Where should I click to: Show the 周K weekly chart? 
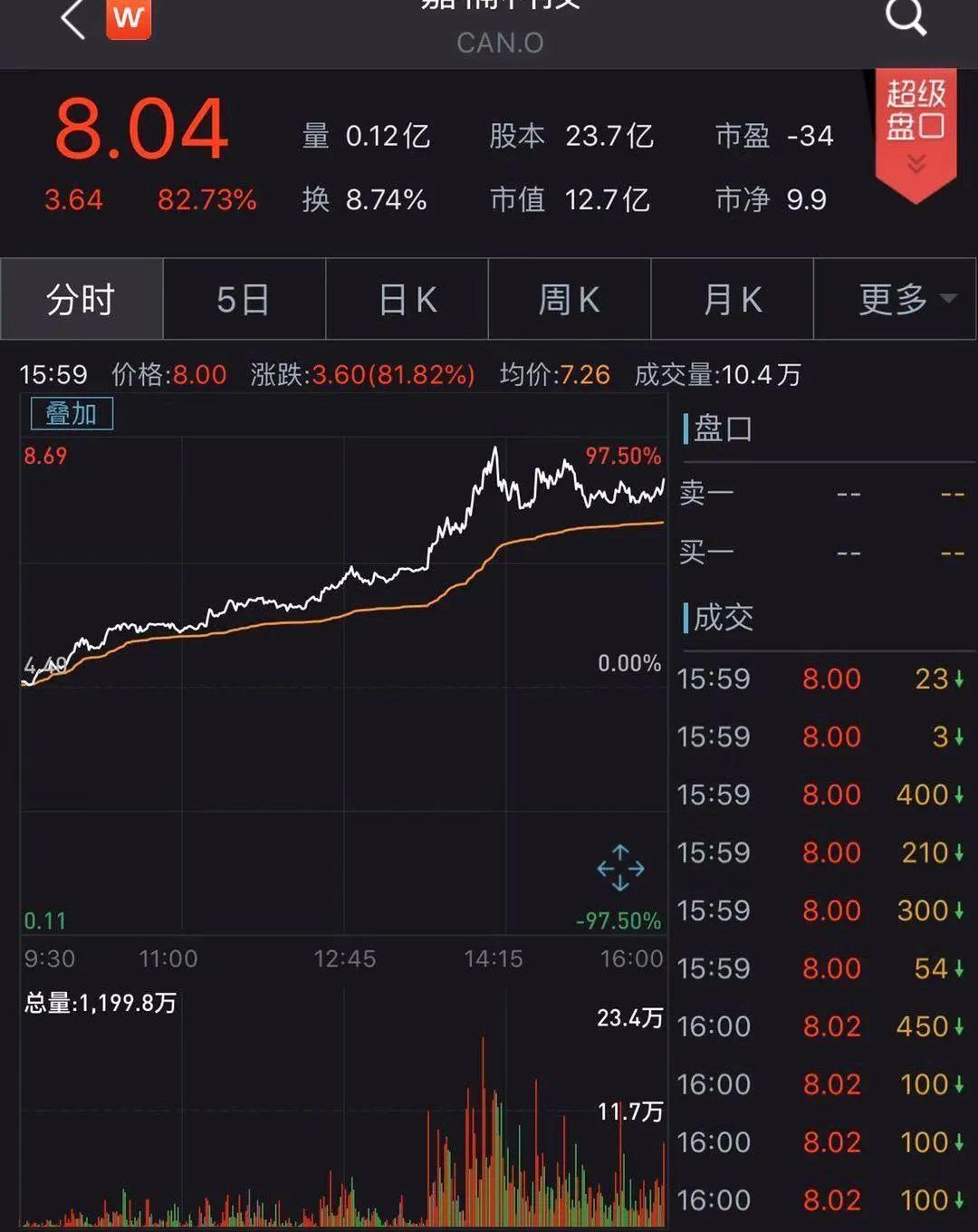point(569,299)
